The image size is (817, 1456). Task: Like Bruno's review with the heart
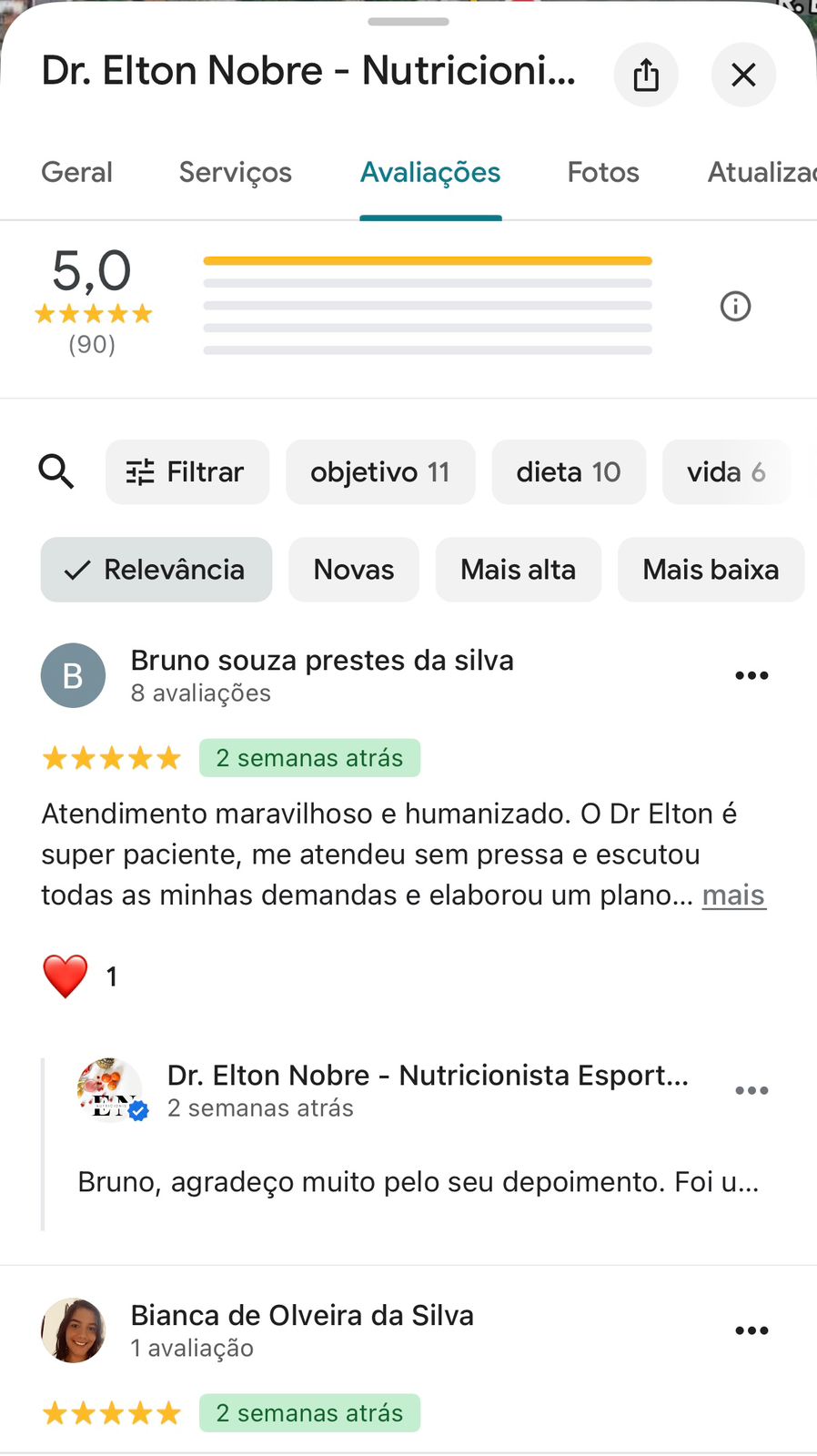click(66, 976)
